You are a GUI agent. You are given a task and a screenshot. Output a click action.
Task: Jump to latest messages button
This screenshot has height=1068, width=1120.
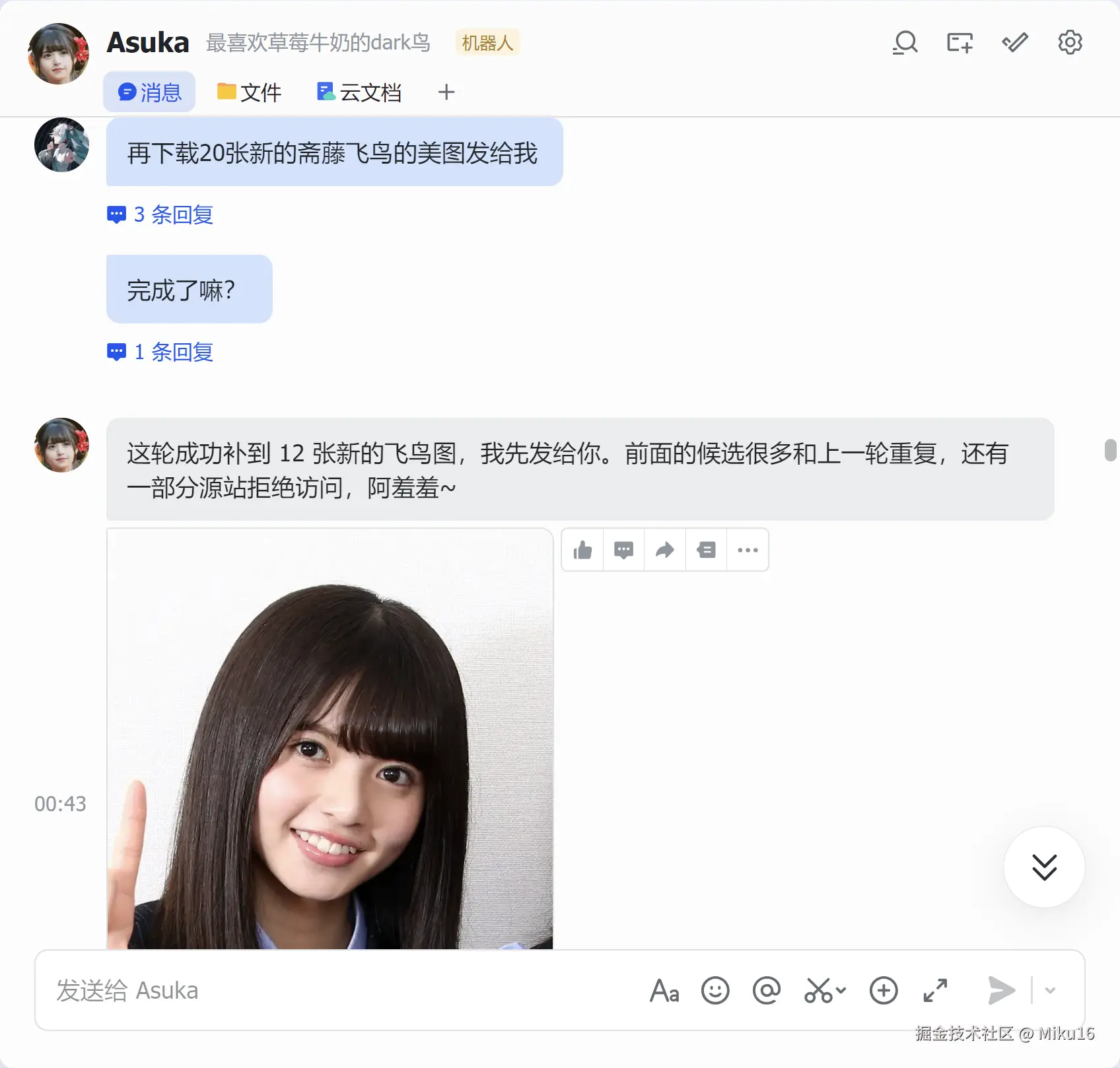coord(1044,867)
